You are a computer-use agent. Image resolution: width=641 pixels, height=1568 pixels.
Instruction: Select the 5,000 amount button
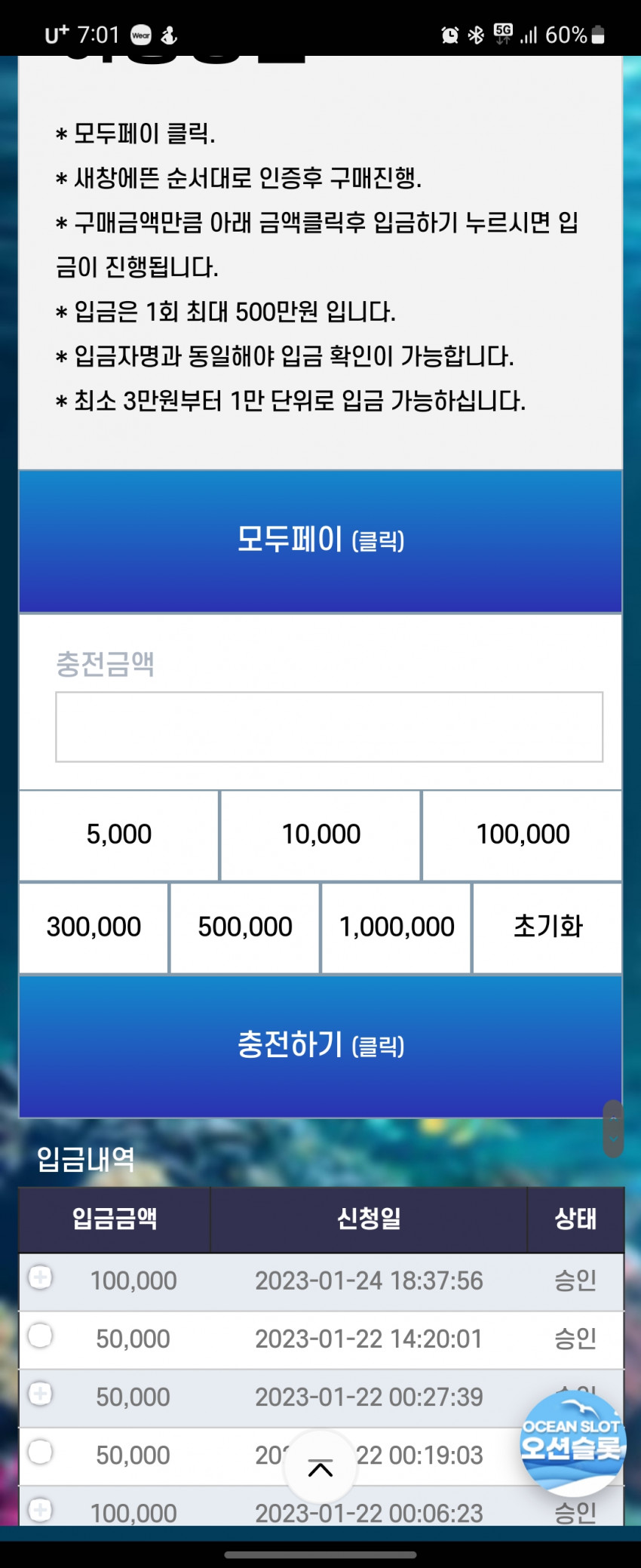119,835
